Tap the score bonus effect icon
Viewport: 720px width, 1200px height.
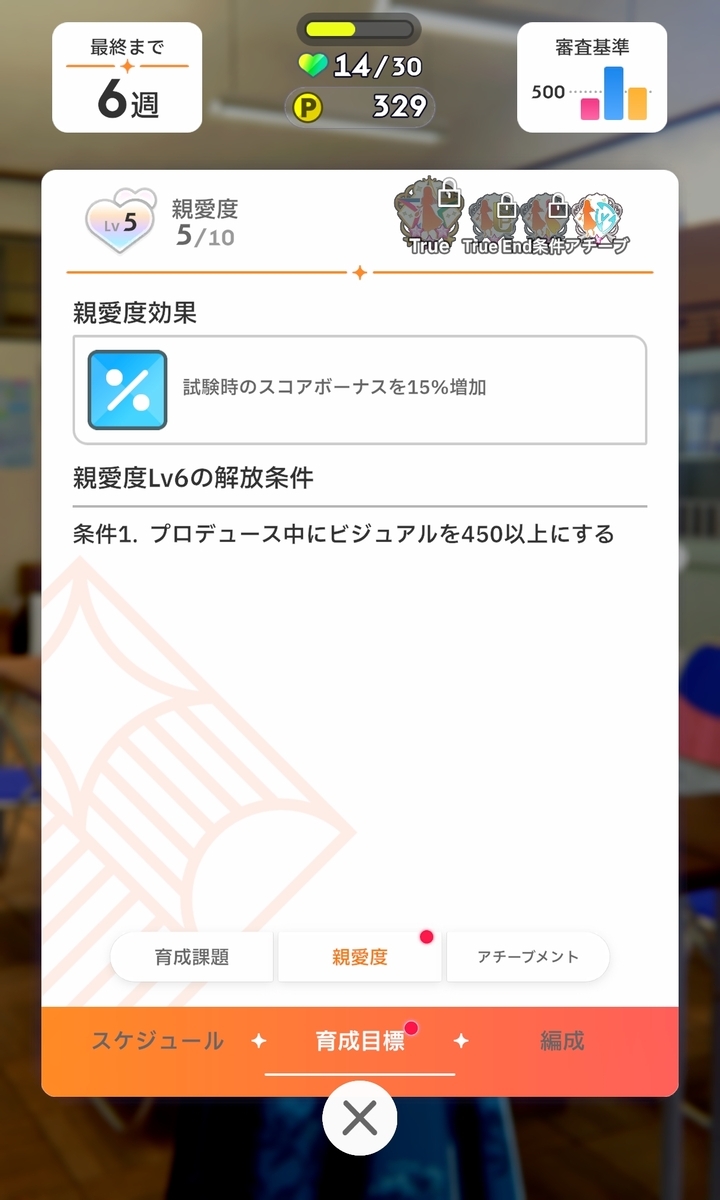(x=127, y=390)
